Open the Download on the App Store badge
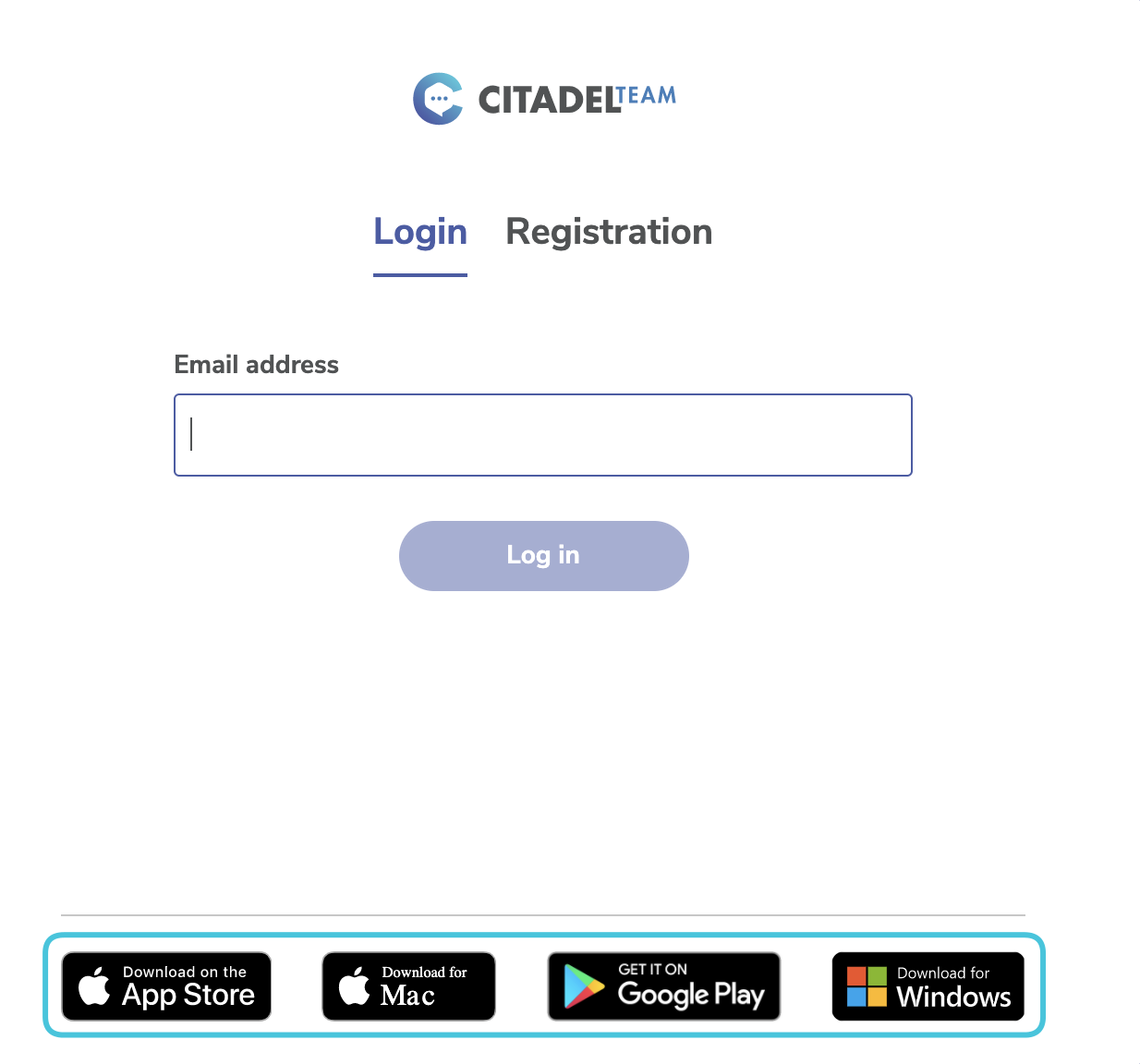 click(166, 986)
